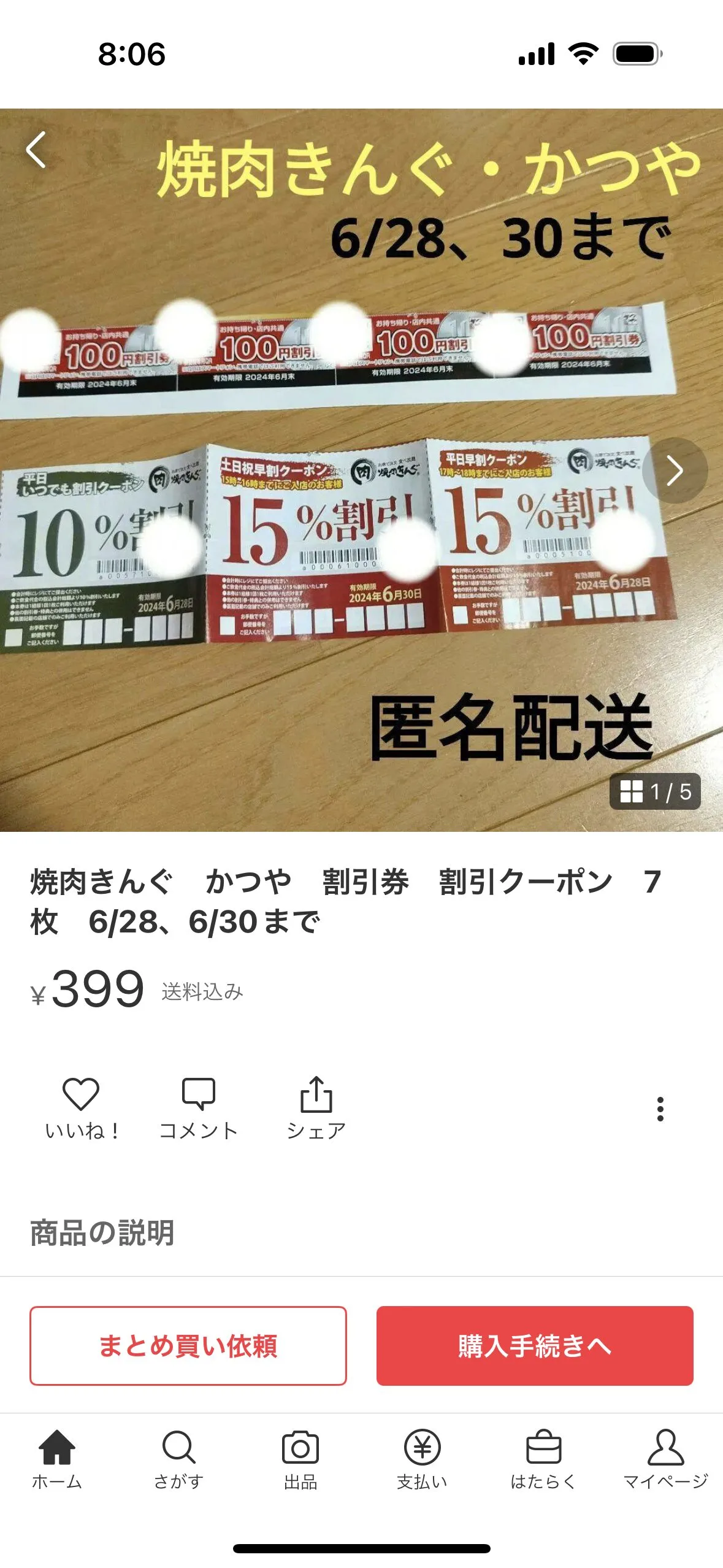Viewport: 723px width, 1568px height.
Task: Proceed to purchase with 購入手続きへ
Action: [x=534, y=1345]
